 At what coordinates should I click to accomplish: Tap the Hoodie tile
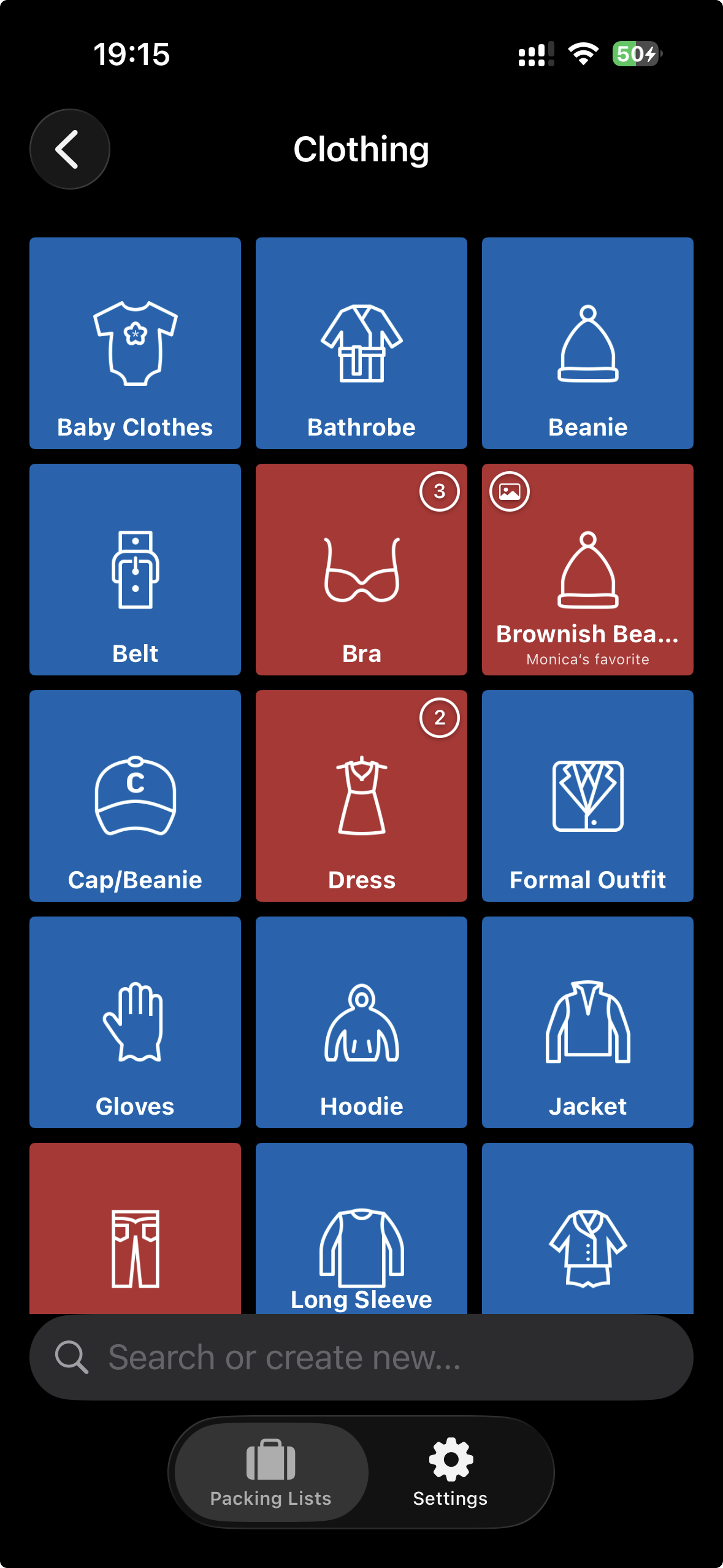[361, 1022]
